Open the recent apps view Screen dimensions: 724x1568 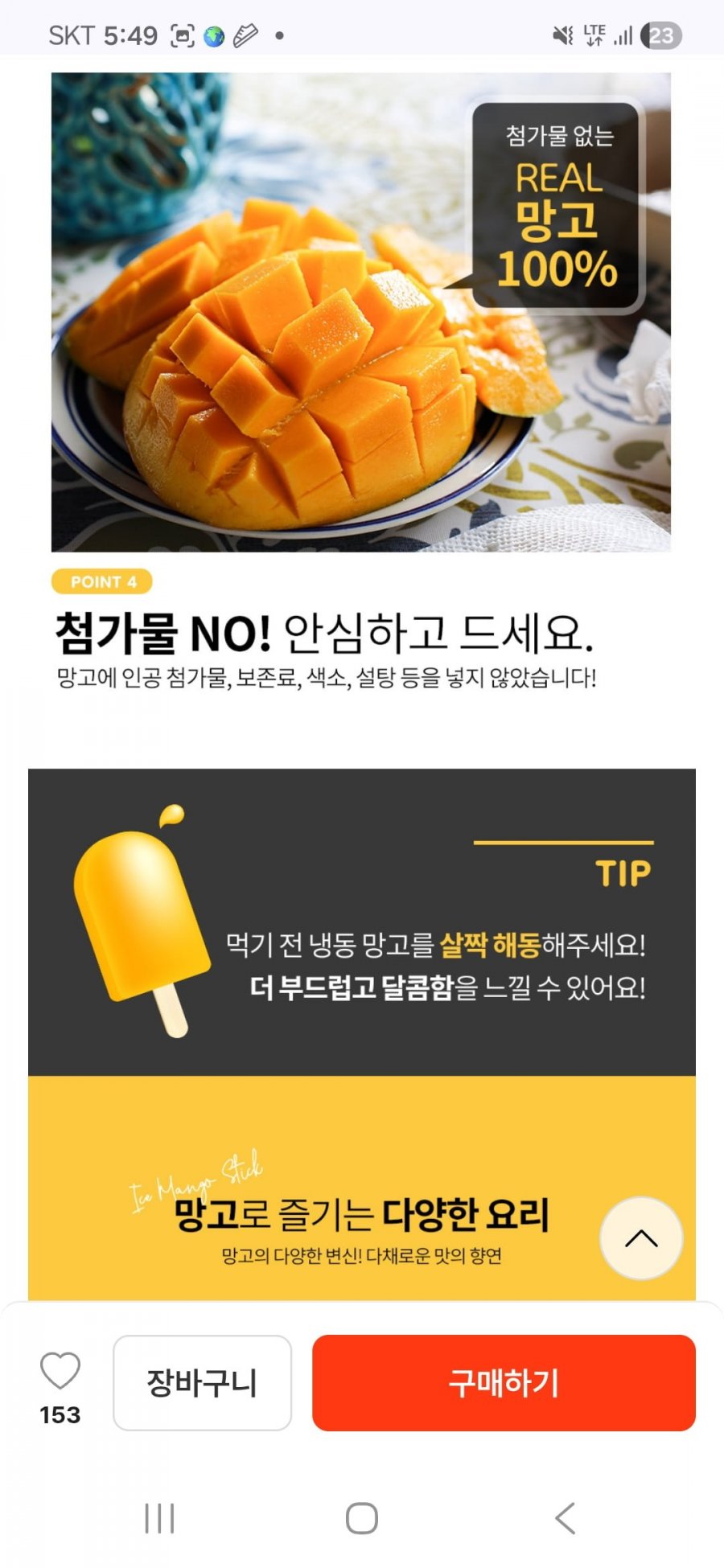tap(159, 1518)
